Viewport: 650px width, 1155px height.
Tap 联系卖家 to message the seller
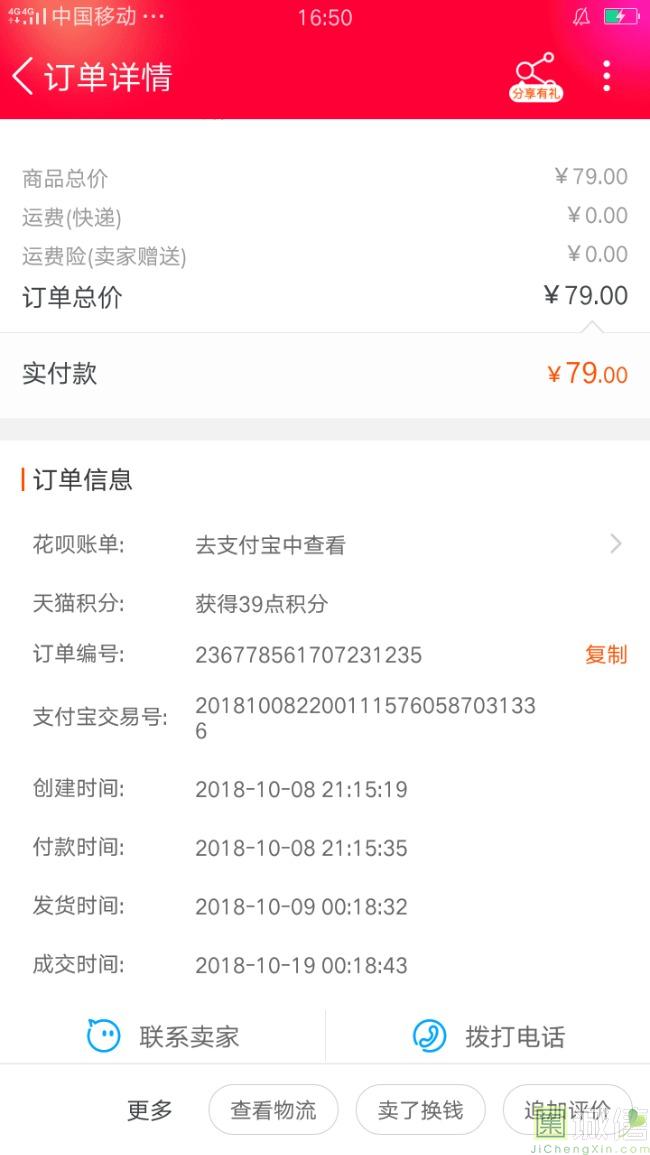(164, 1036)
